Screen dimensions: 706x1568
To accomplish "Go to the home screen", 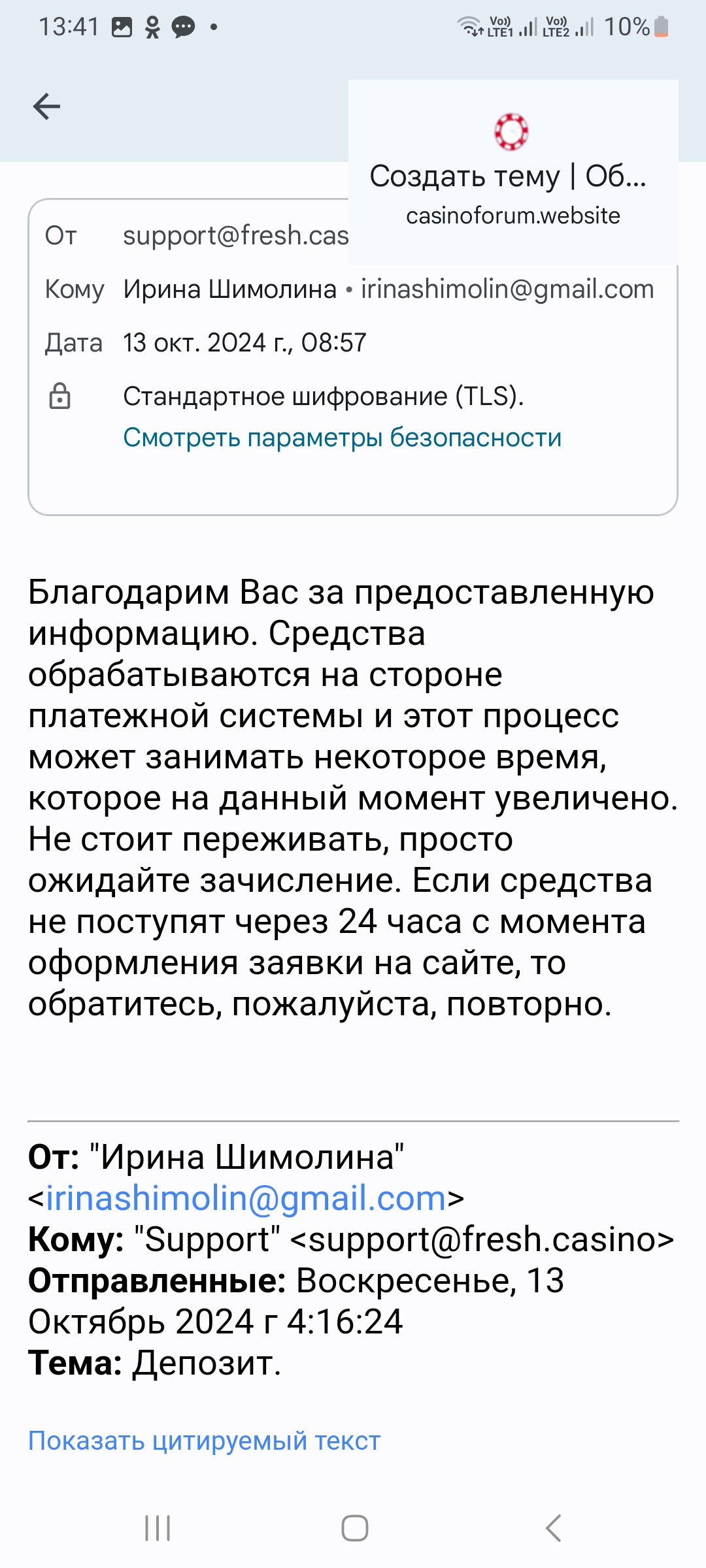I will (354, 1528).
